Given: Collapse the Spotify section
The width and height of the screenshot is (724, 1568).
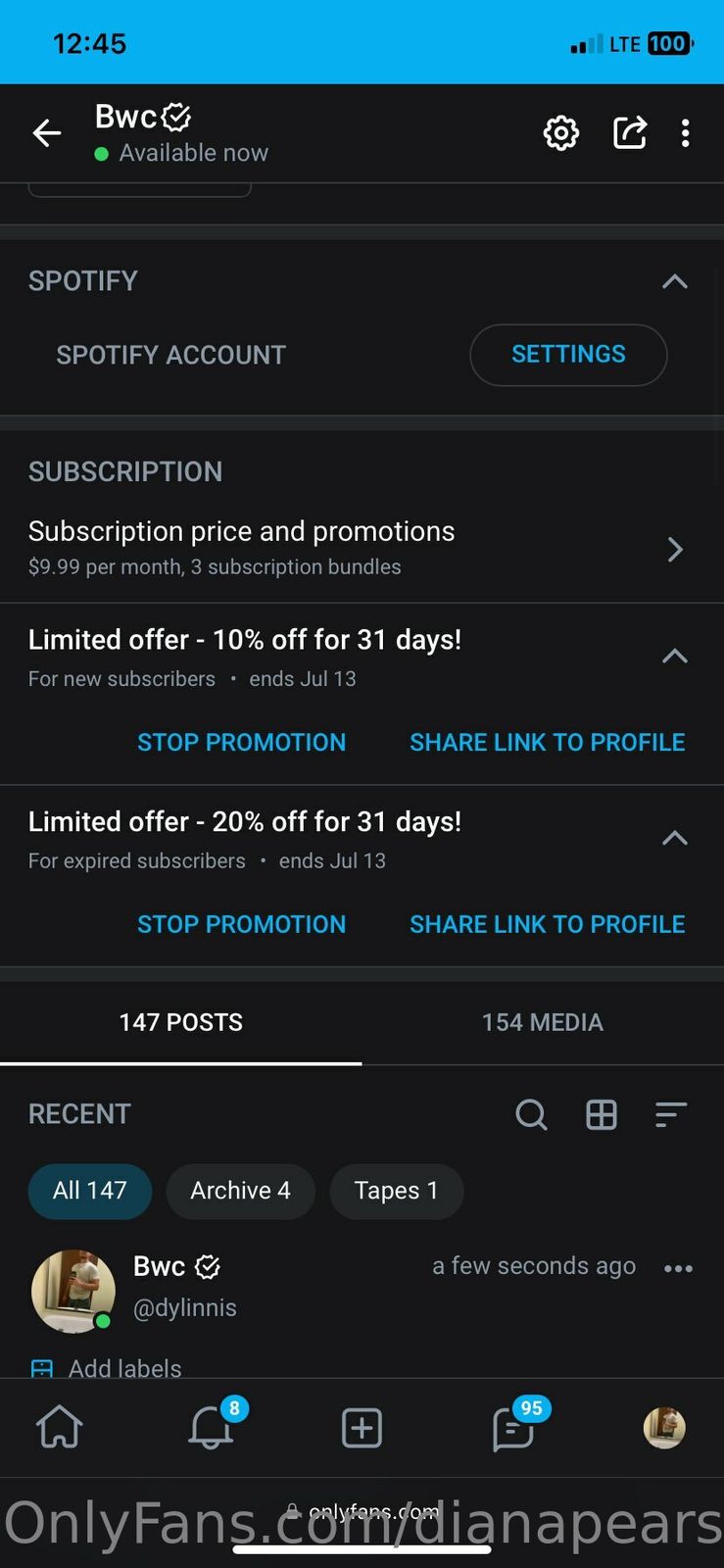Looking at the screenshot, I should click(x=674, y=282).
